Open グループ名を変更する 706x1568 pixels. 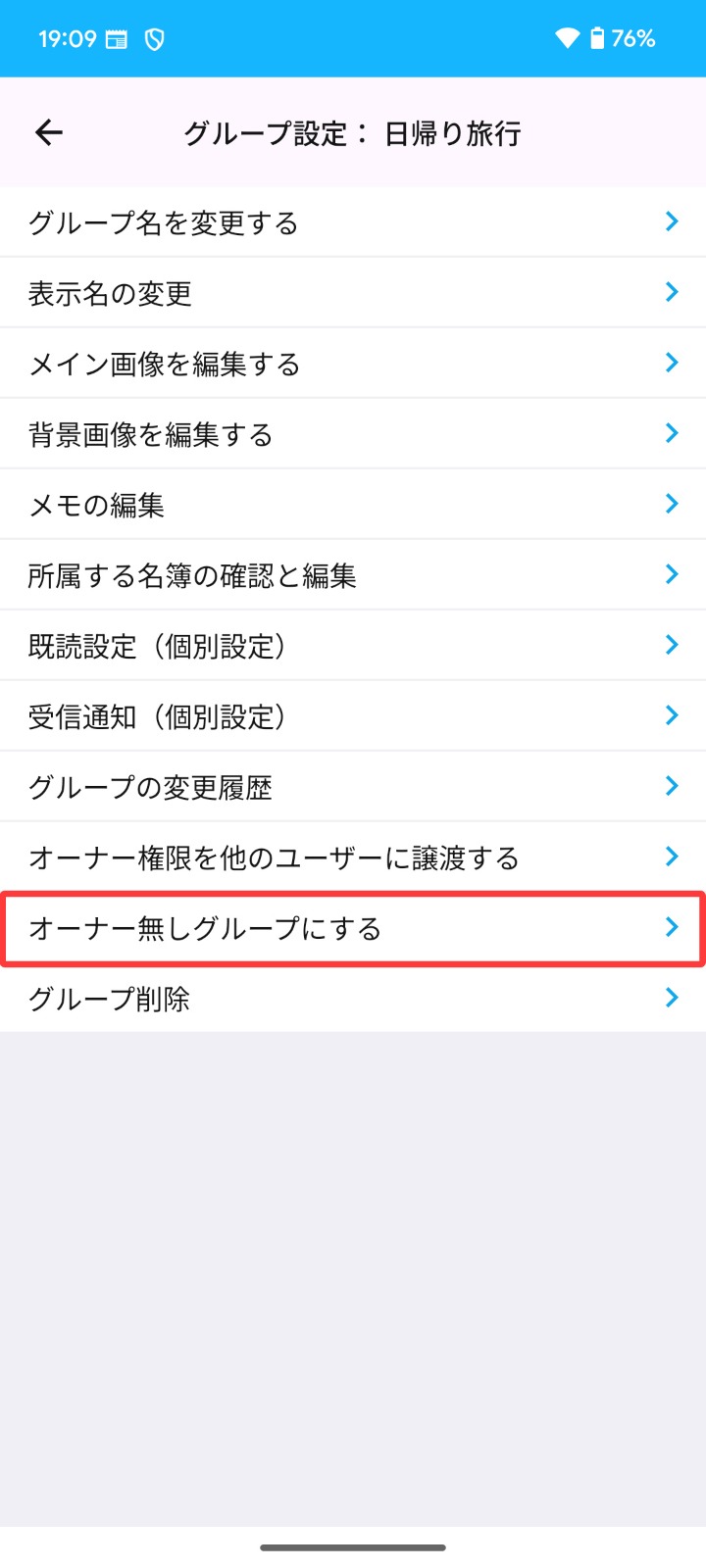pos(353,222)
